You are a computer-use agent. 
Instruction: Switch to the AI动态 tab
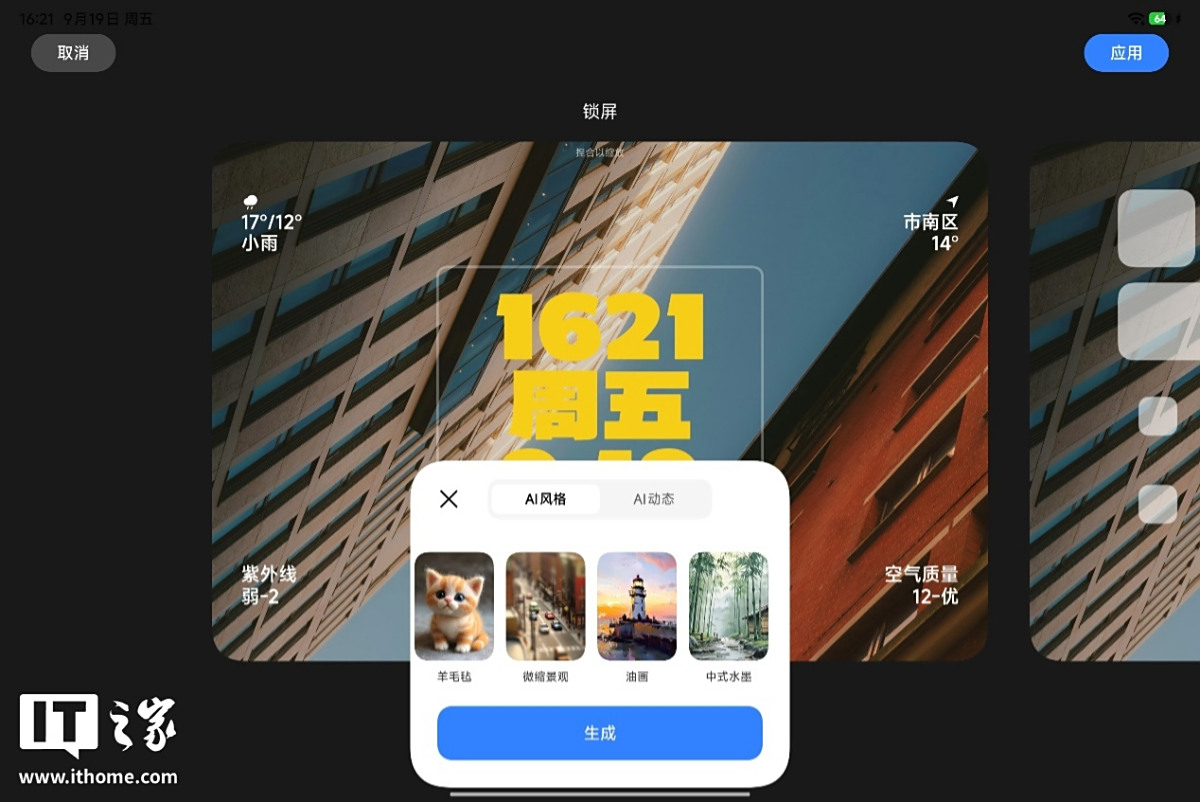(654, 499)
